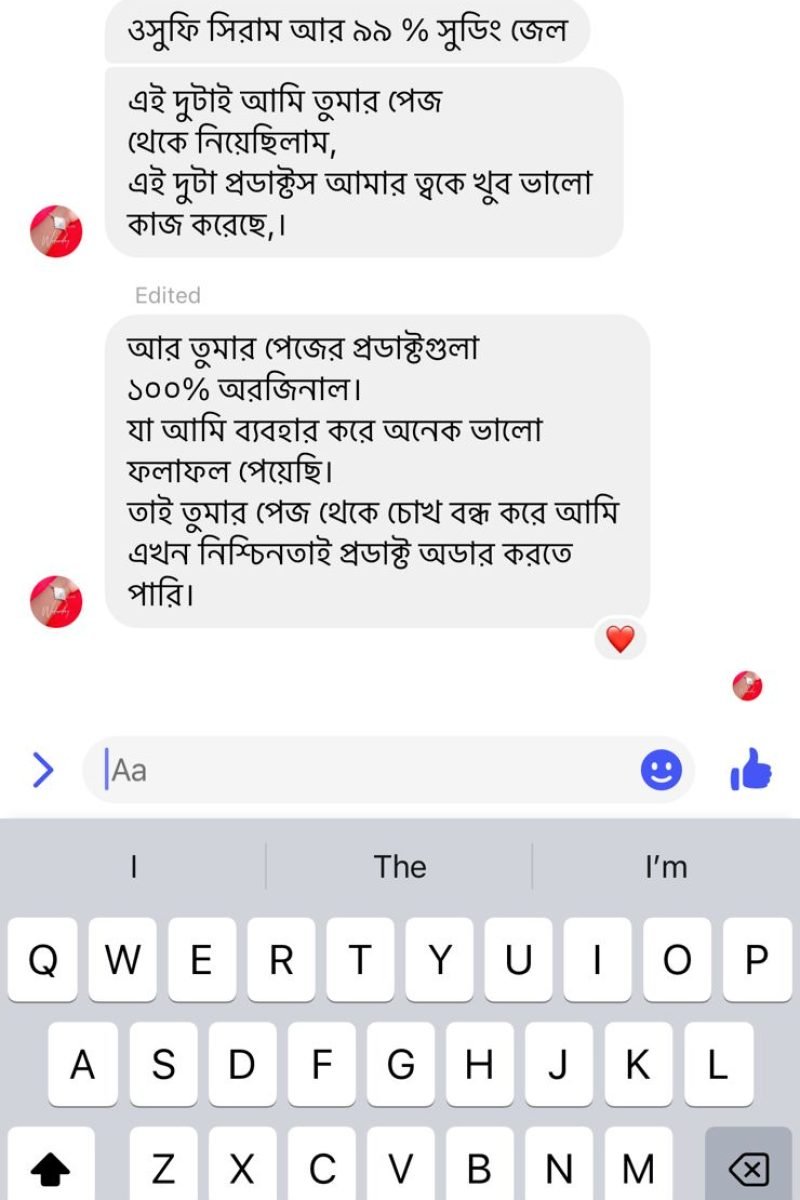This screenshot has width=800, height=1200.
Task: Tap the Edited label above message
Action: pyautogui.click(x=167, y=295)
